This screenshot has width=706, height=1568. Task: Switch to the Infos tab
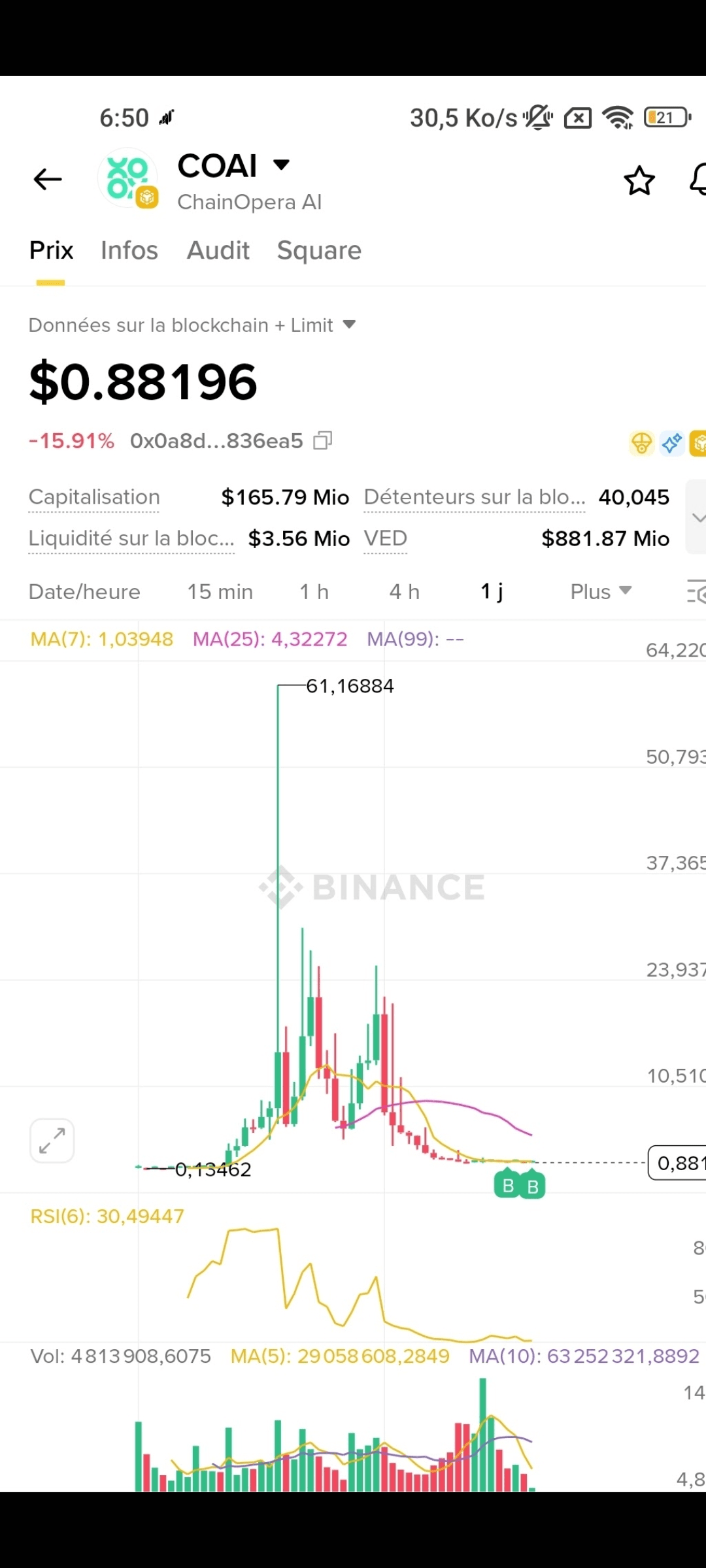click(129, 250)
